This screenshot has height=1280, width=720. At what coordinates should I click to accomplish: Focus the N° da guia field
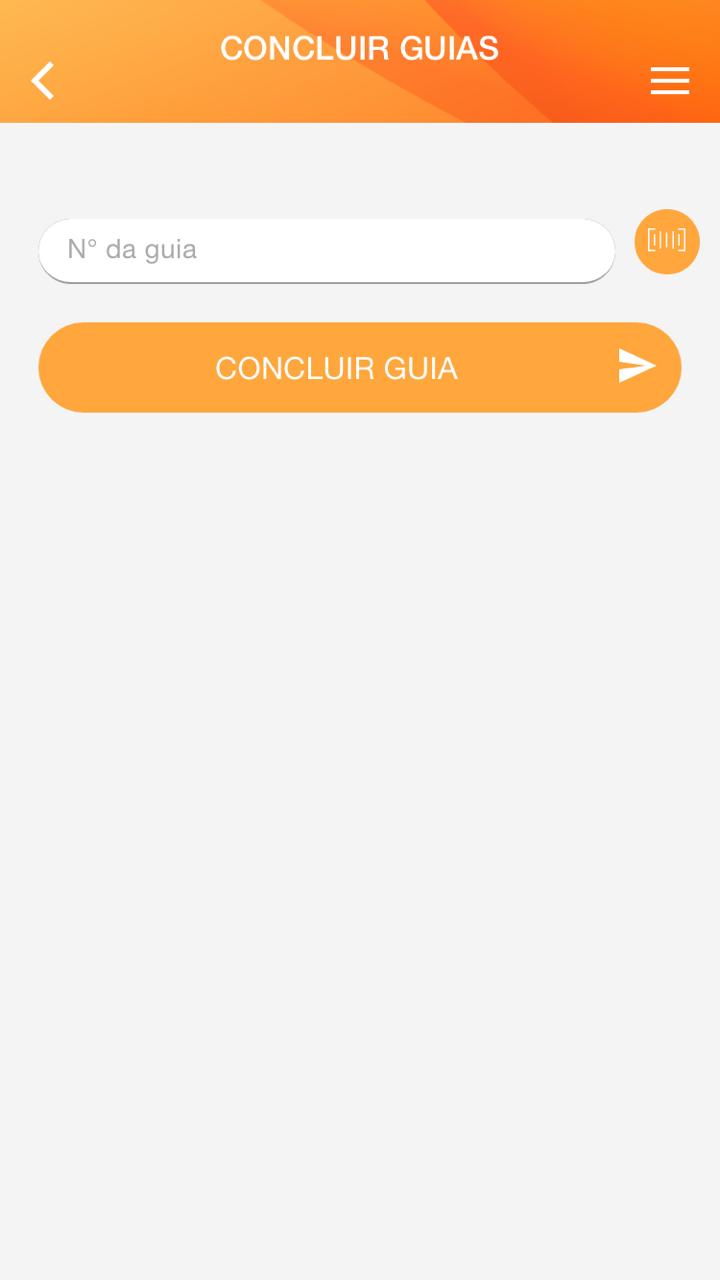click(x=326, y=250)
